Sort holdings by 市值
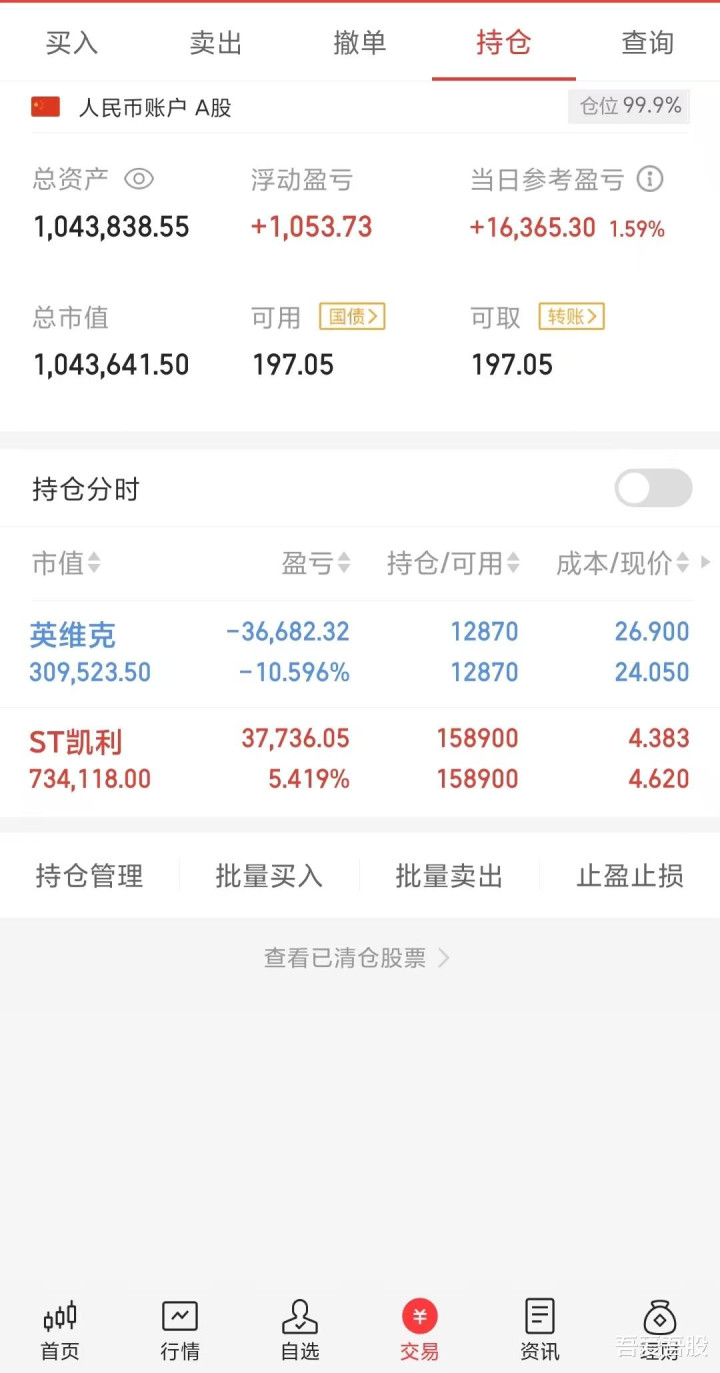This screenshot has height=1373, width=720. [66, 563]
